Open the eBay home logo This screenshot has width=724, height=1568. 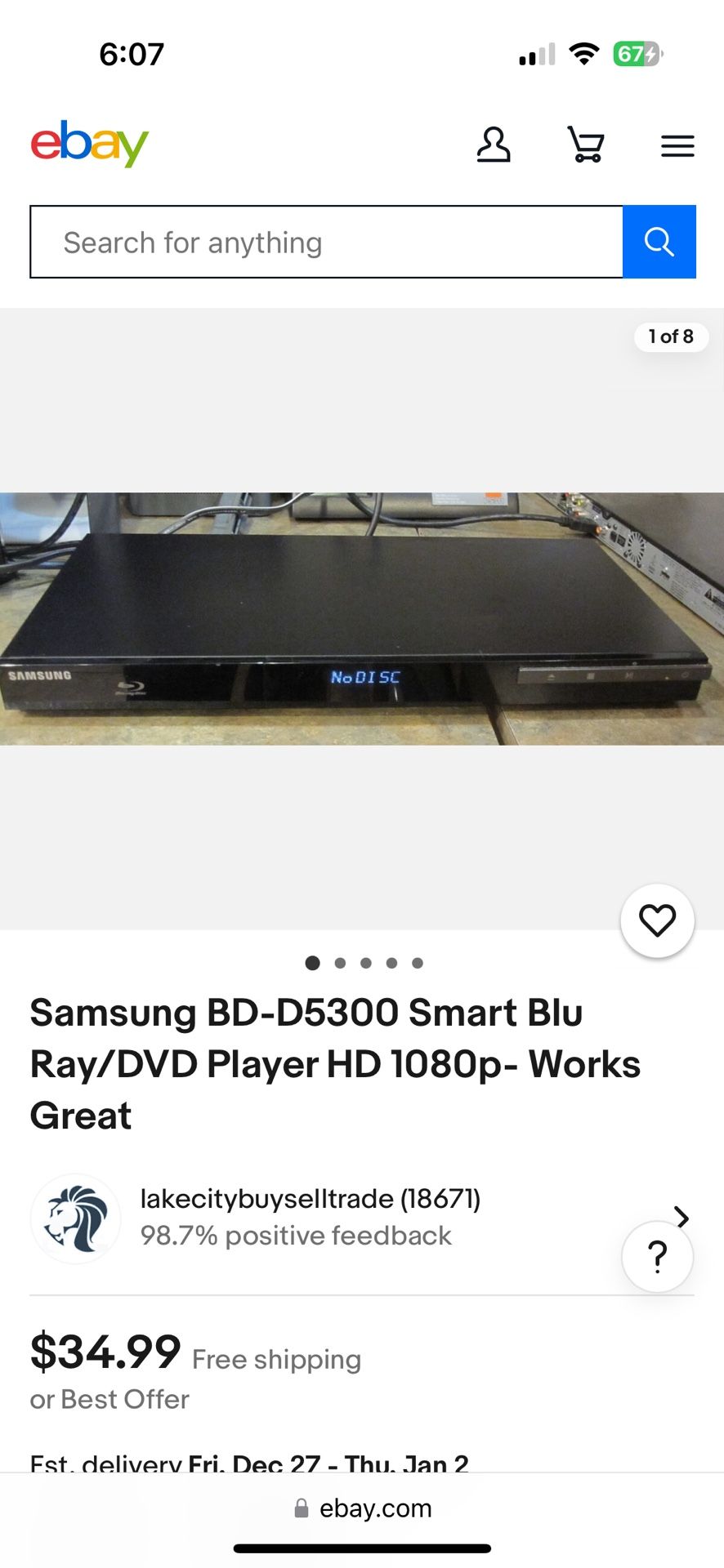click(x=90, y=144)
